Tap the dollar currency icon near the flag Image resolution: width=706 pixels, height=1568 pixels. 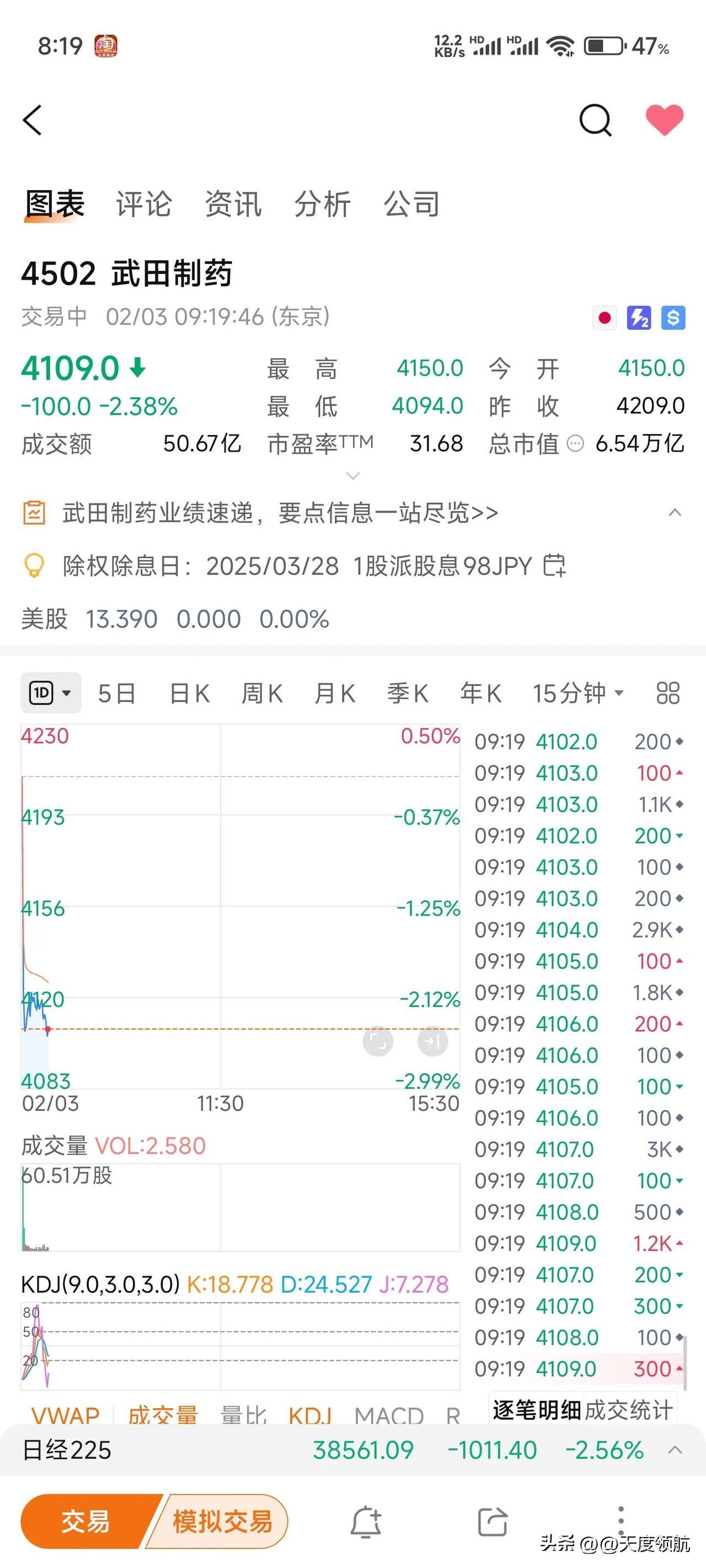tap(672, 318)
